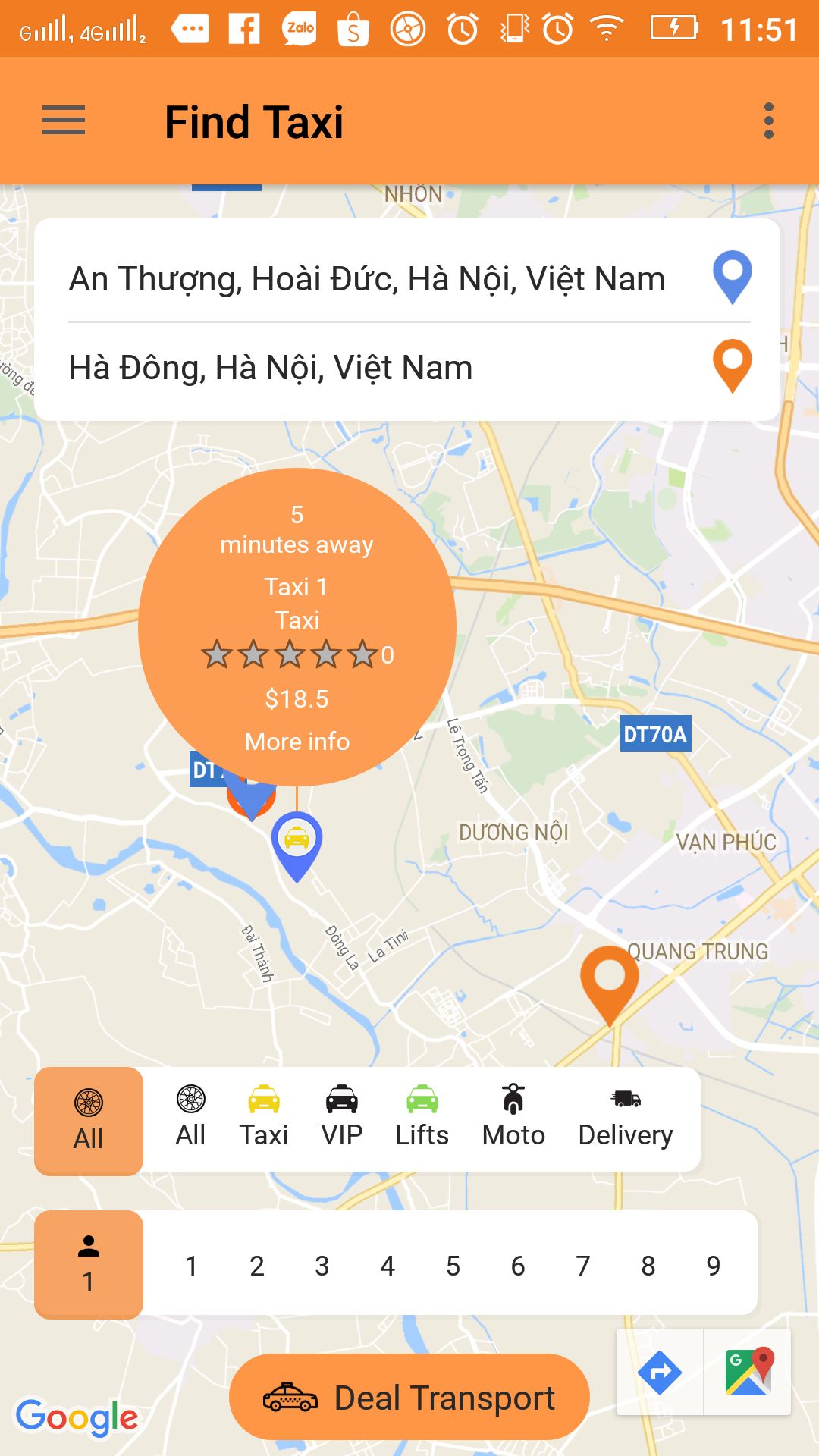Edit destination Hà Đông, Hà Nội

(271, 368)
